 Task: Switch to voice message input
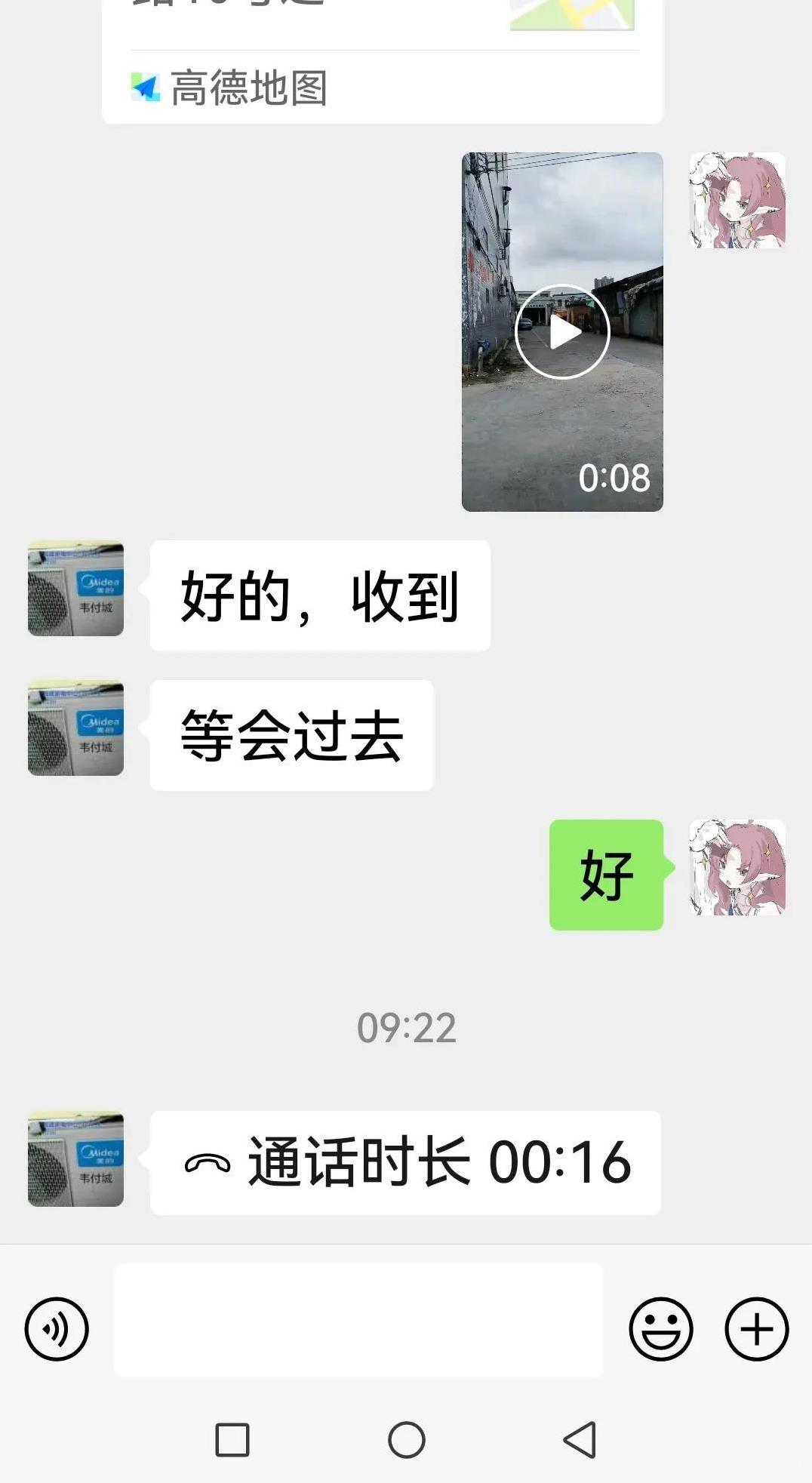[57, 1329]
